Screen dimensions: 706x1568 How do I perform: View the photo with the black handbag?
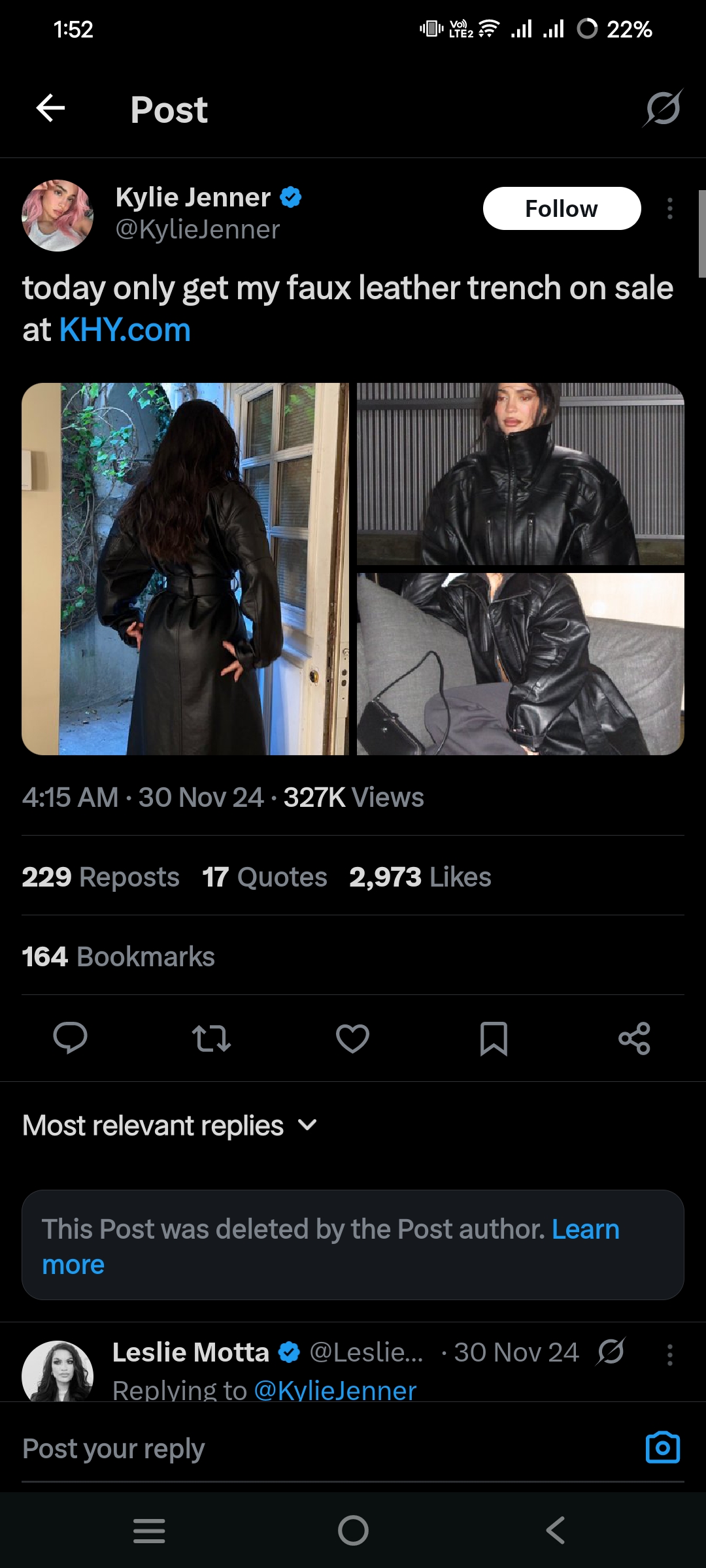[520, 664]
